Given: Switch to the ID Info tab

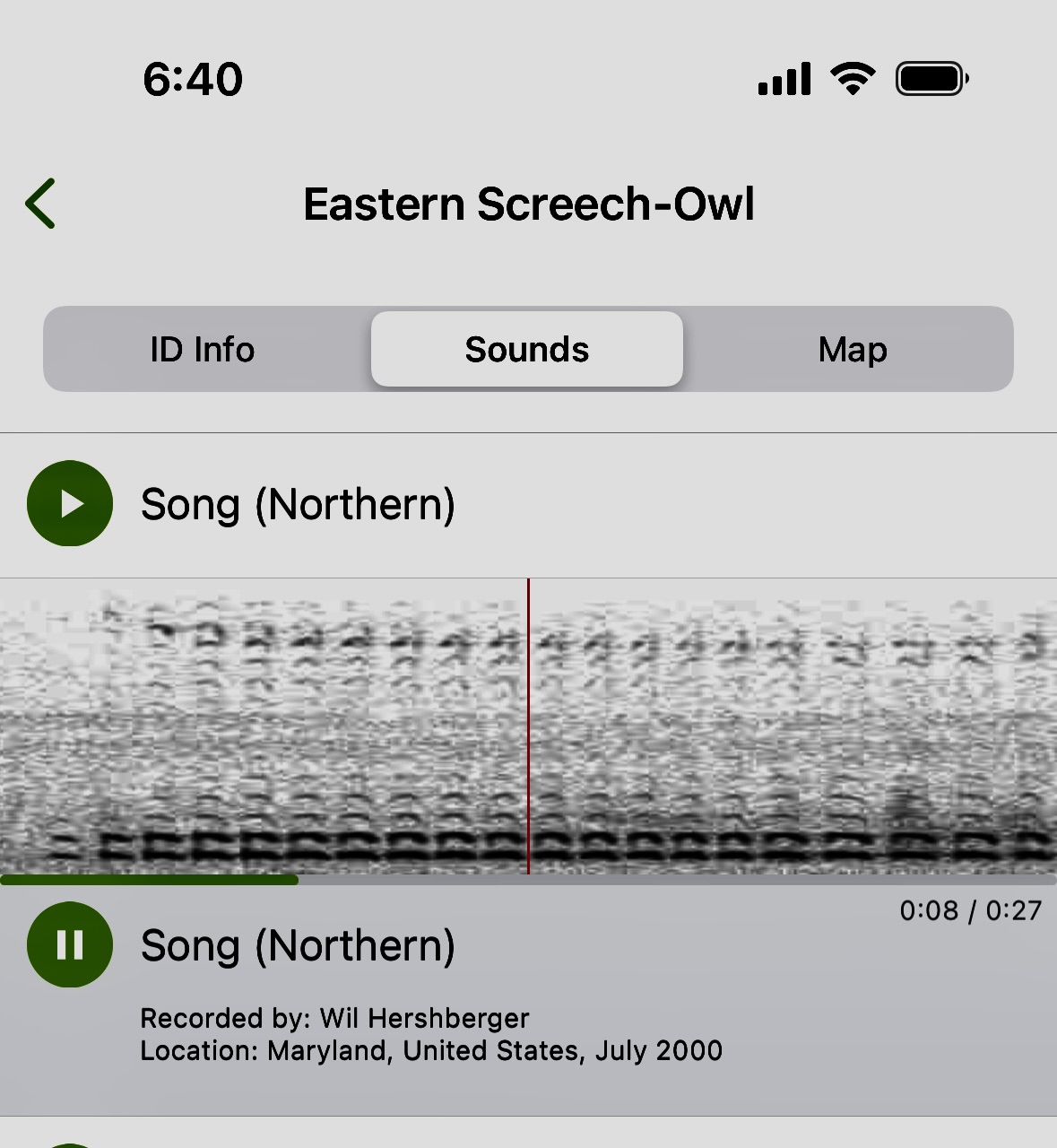Looking at the screenshot, I should pyautogui.click(x=203, y=350).
